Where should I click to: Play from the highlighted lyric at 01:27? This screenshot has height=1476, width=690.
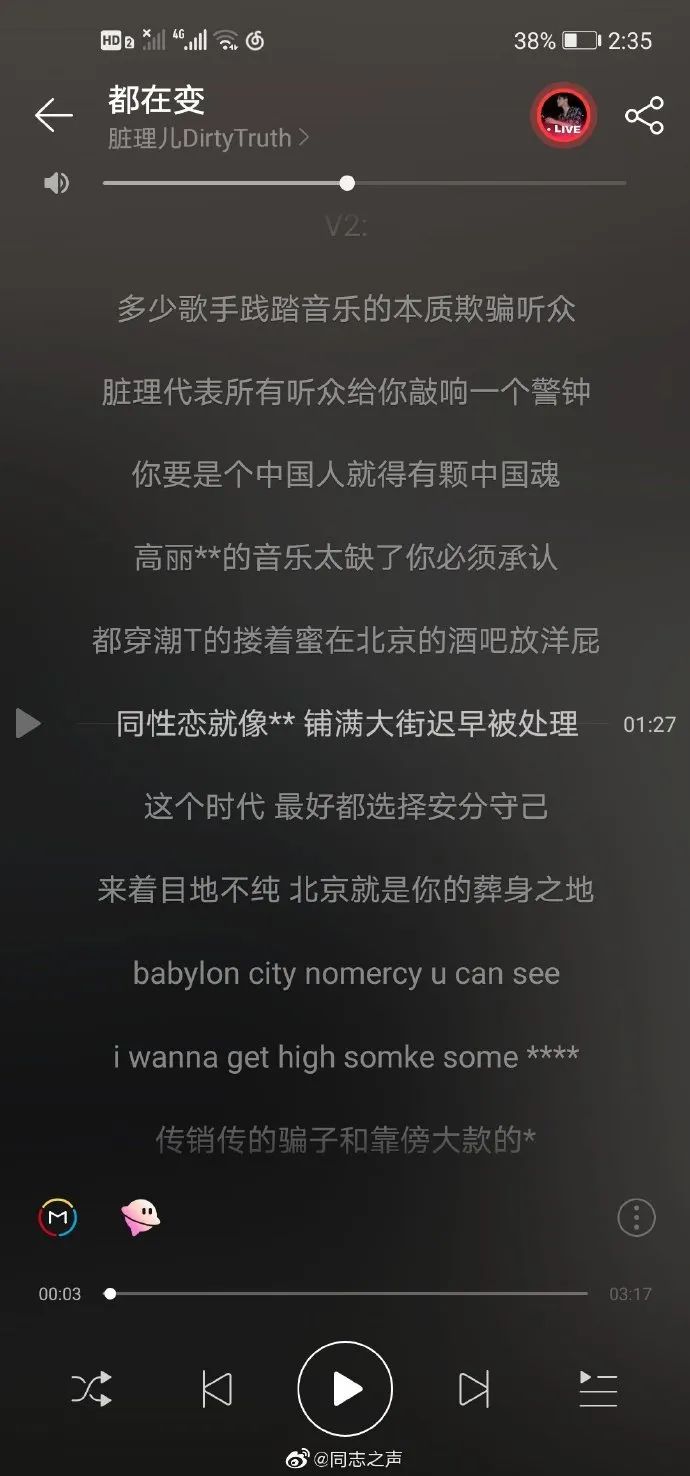(x=28, y=723)
